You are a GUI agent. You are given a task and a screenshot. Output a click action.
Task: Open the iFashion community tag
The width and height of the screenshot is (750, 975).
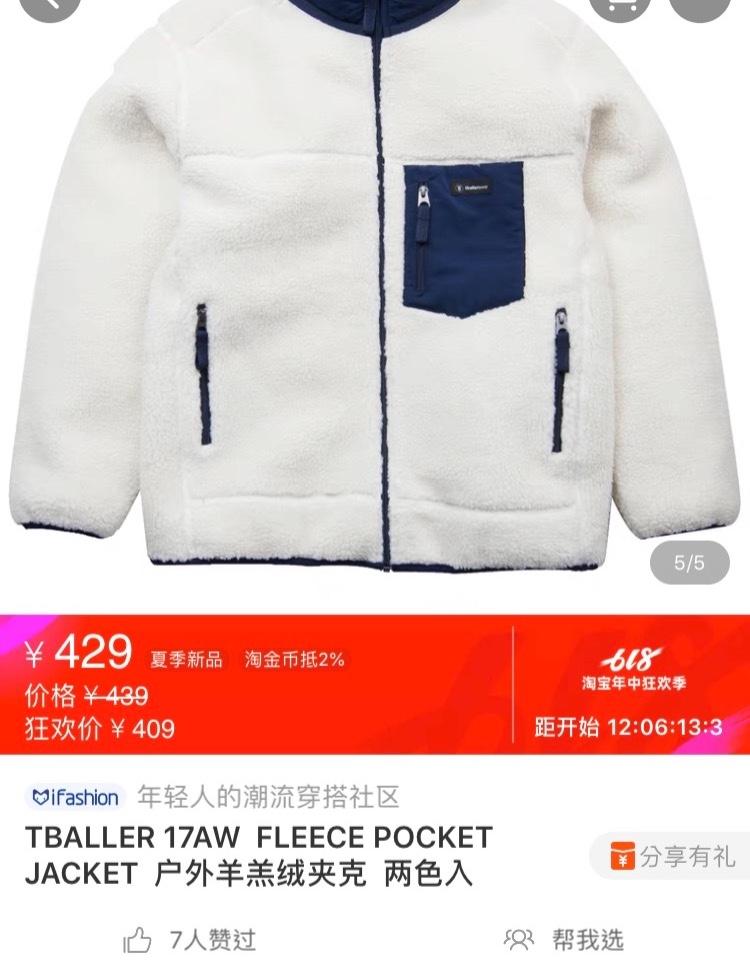coord(76,797)
